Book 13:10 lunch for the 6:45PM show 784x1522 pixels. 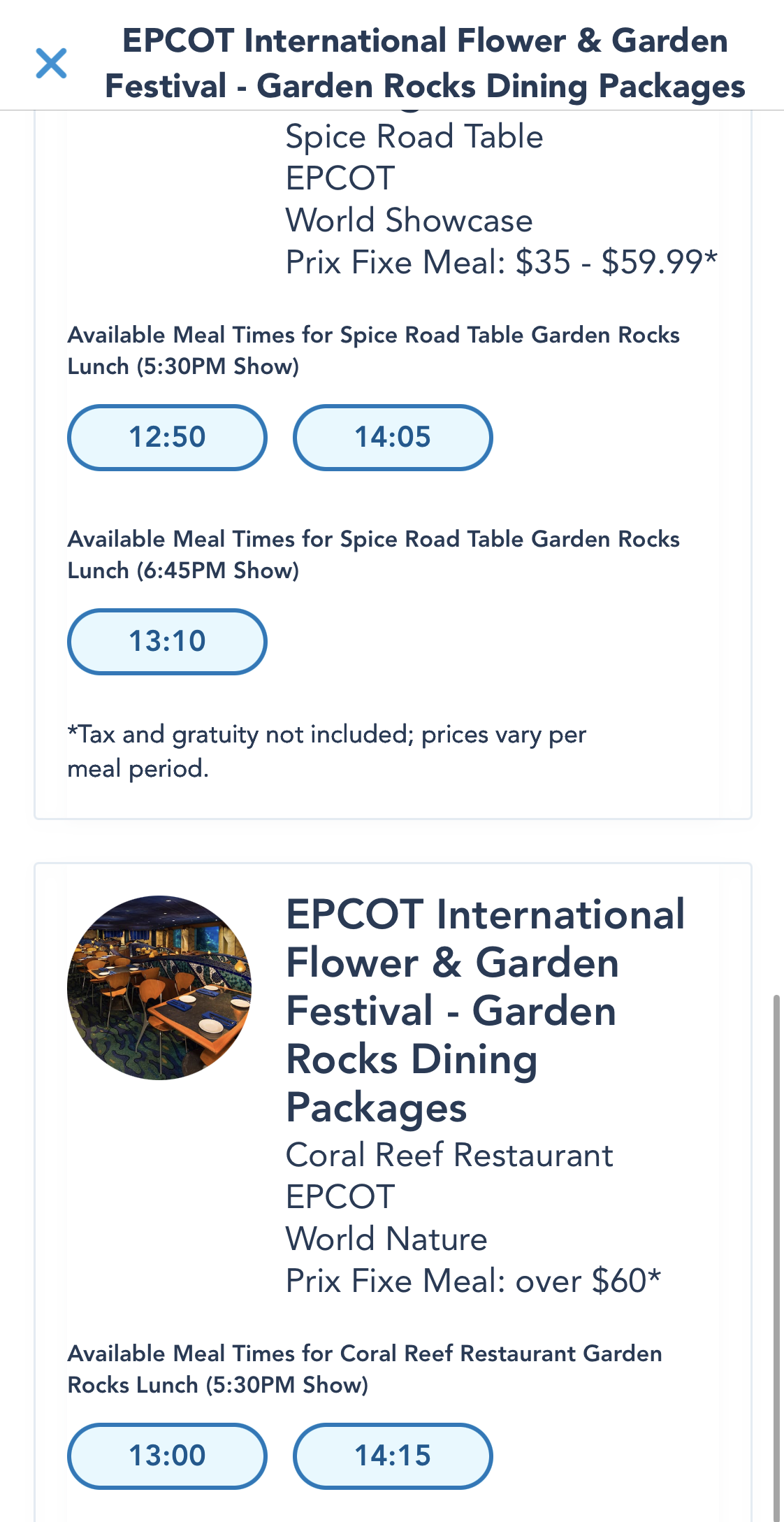[167, 642]
